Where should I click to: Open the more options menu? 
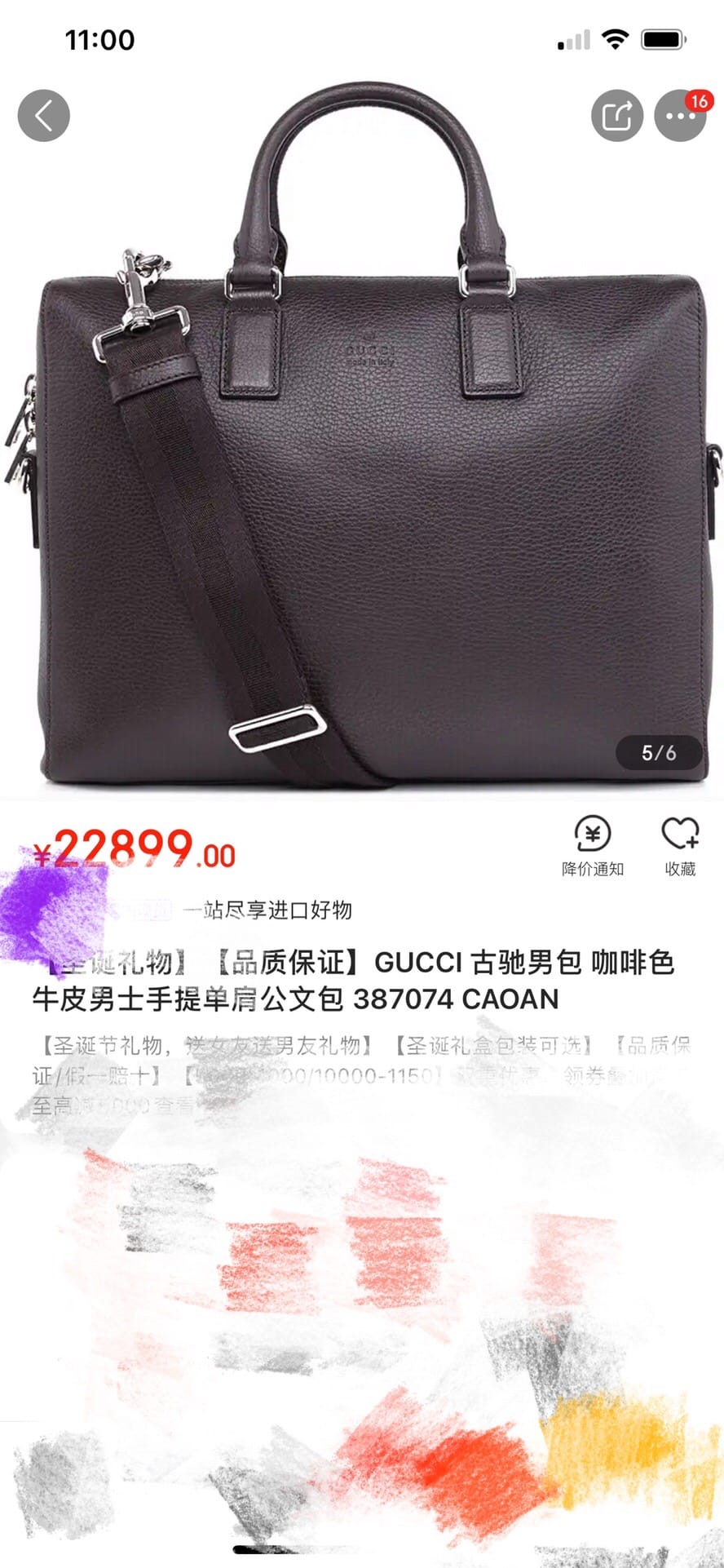(x=680, y=116)
